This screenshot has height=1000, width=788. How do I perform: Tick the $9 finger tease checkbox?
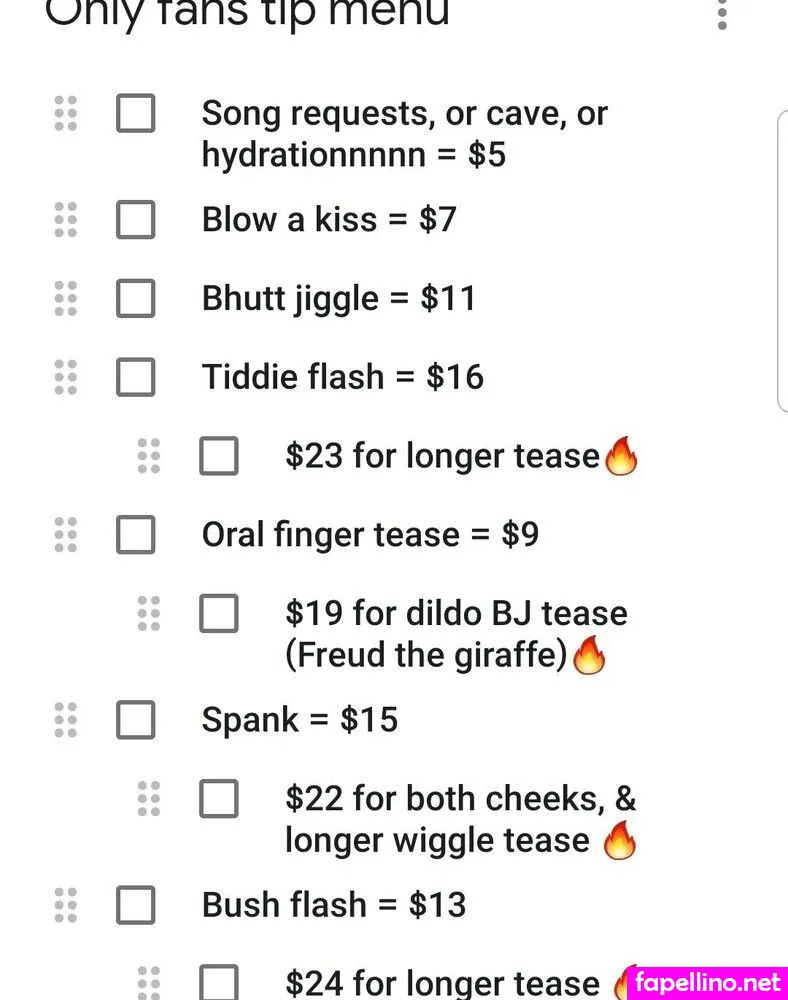coord(136,534)
